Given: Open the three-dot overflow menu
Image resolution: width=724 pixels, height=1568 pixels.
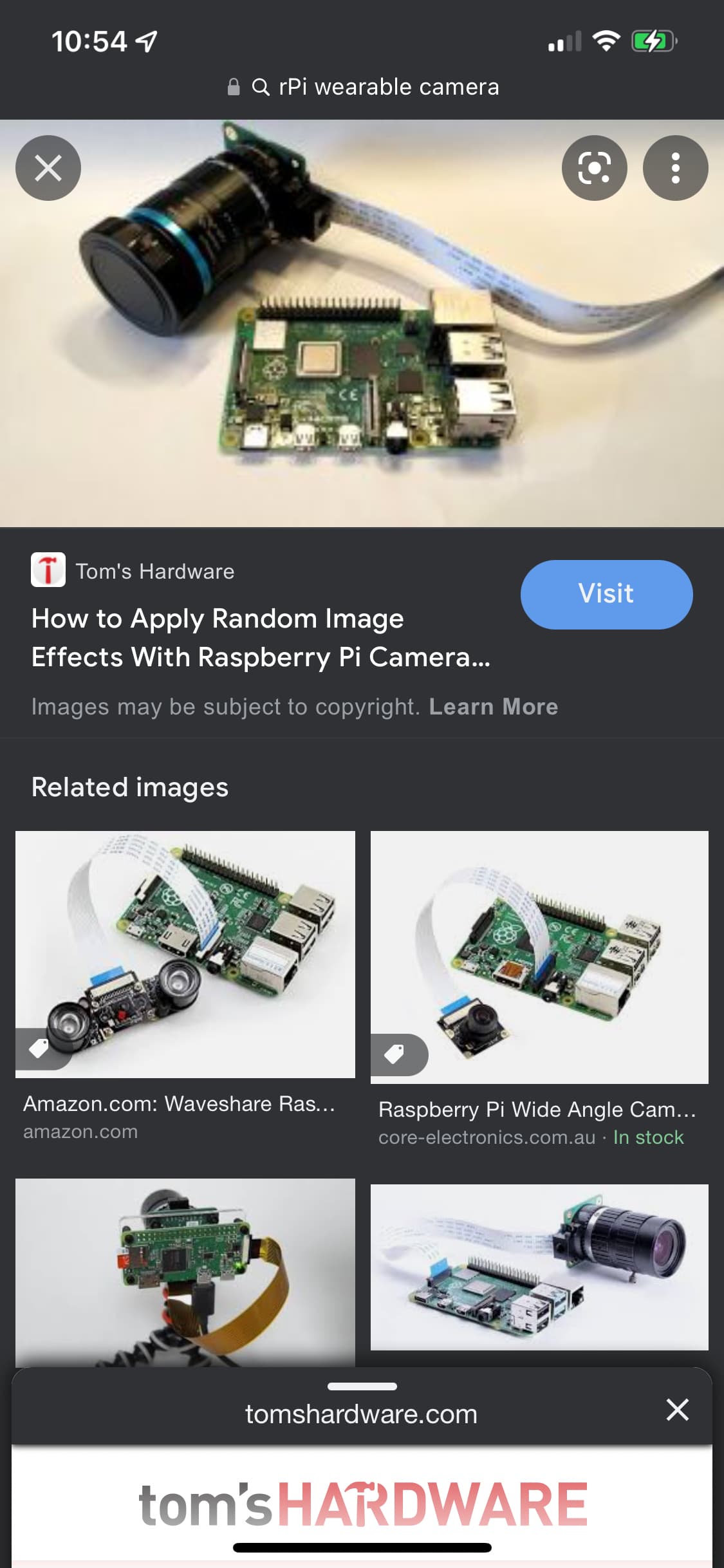Looking at the screenshot, I should coord(675,168).
